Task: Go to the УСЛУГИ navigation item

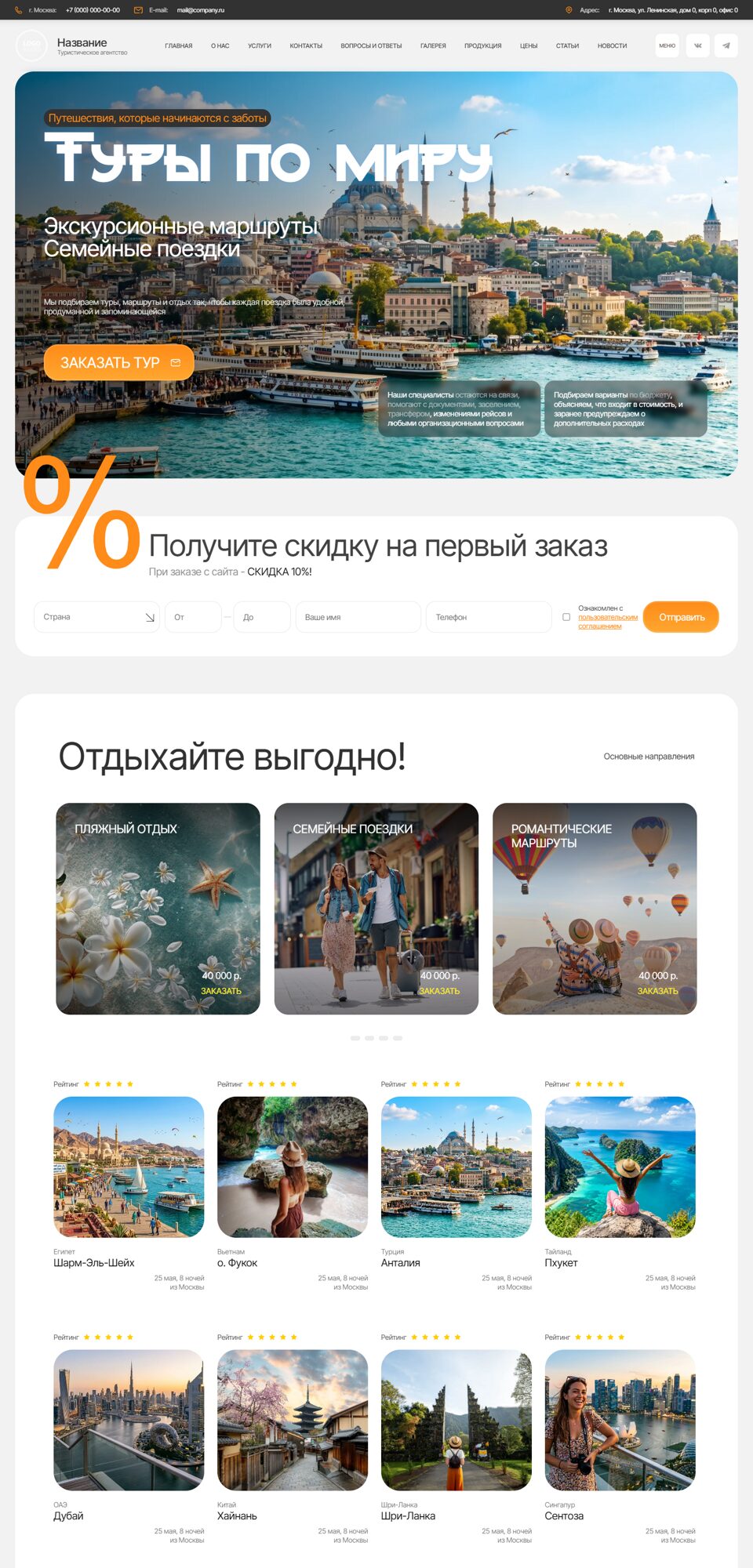Action: click(x=260, y=46)
